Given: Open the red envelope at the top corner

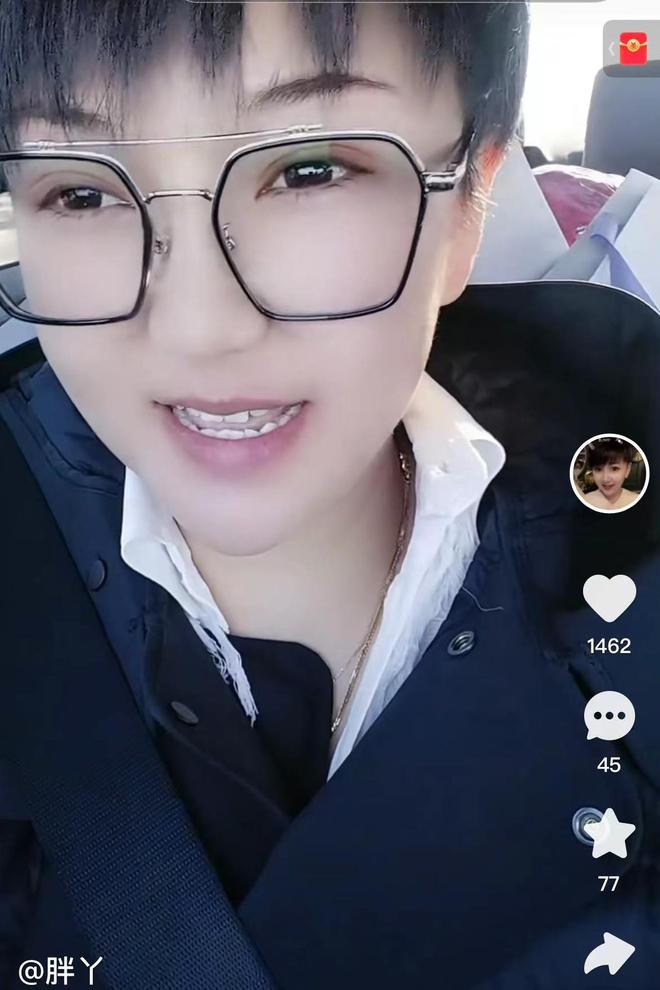Looking at the screenshot, I should (633, 48).
